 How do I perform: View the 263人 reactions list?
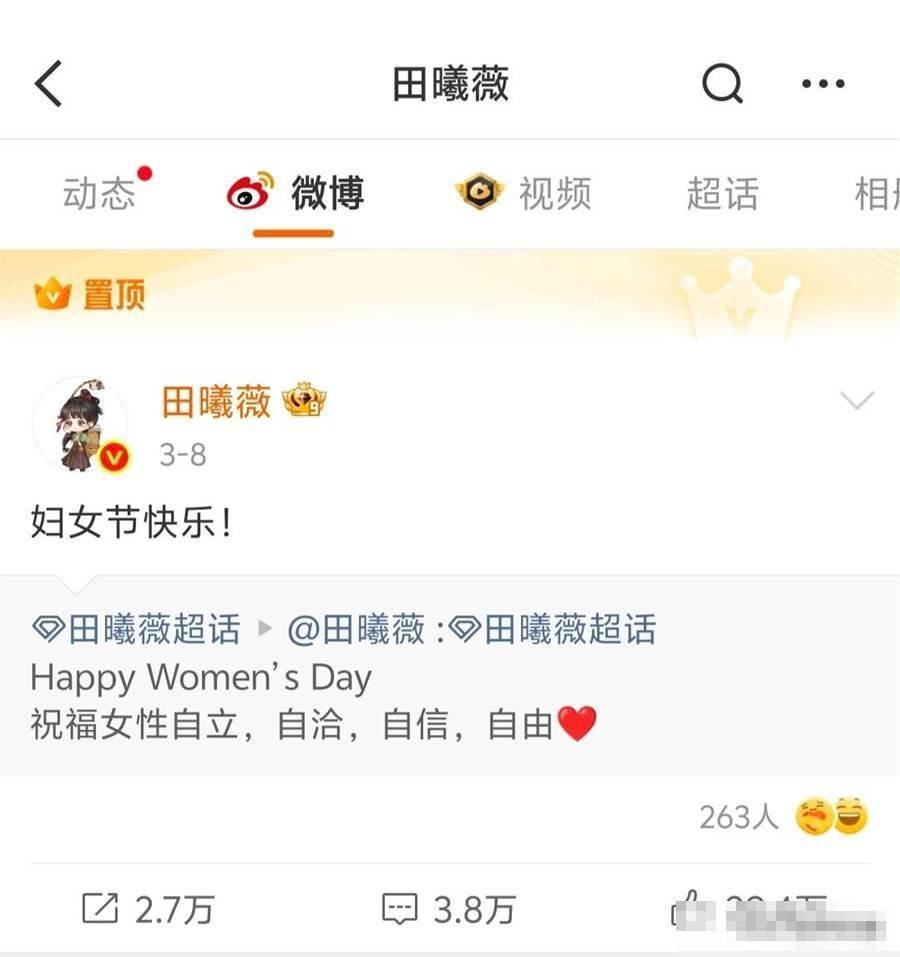point(783,817)
